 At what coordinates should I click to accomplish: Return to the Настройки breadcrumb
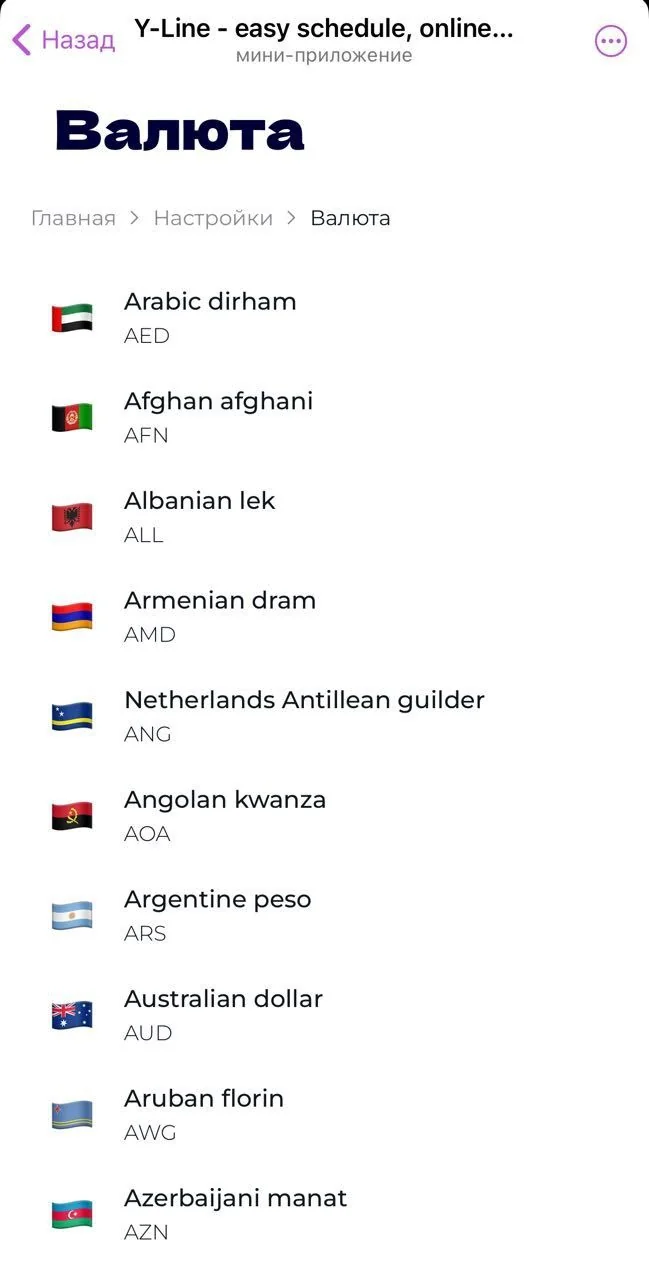coord(213,218)
